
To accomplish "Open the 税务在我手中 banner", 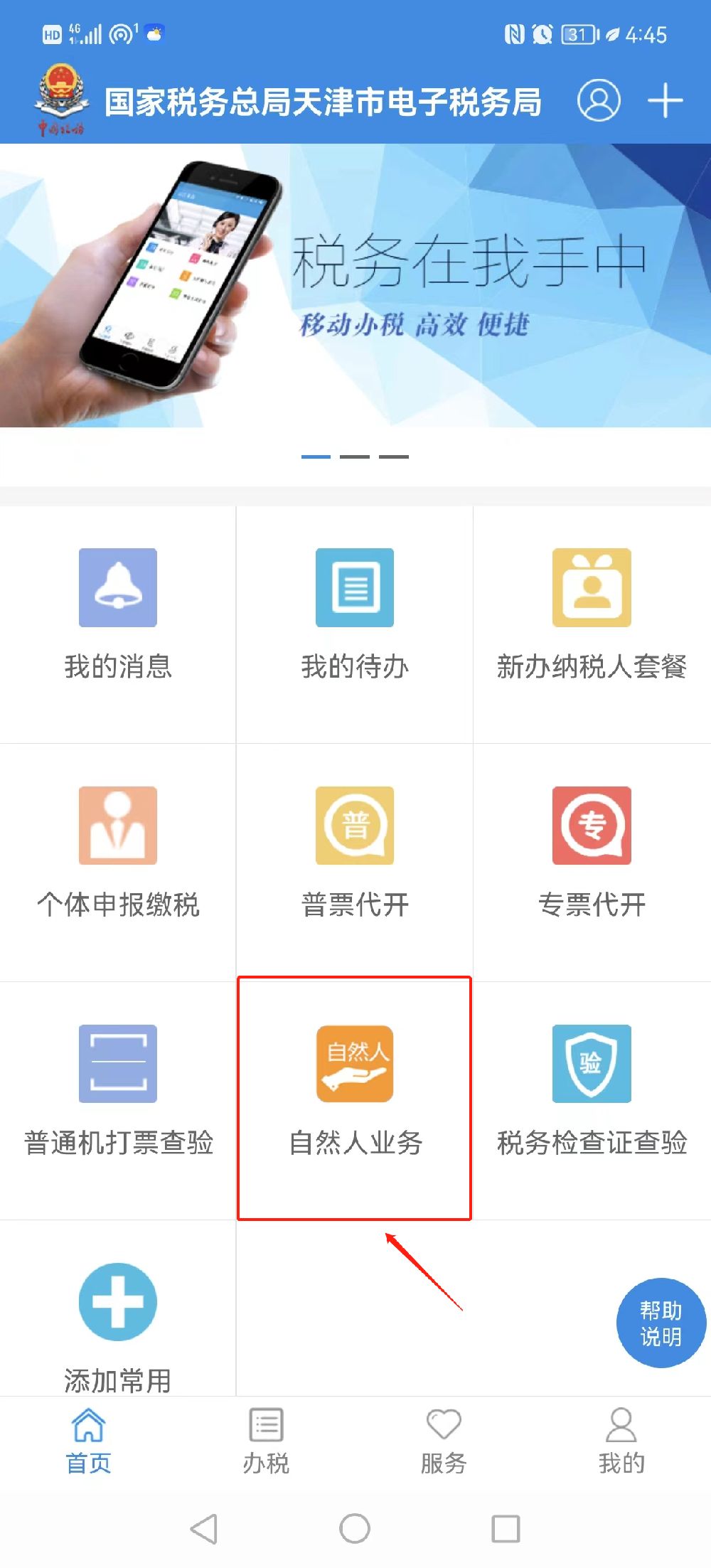I will coord(355,284).
